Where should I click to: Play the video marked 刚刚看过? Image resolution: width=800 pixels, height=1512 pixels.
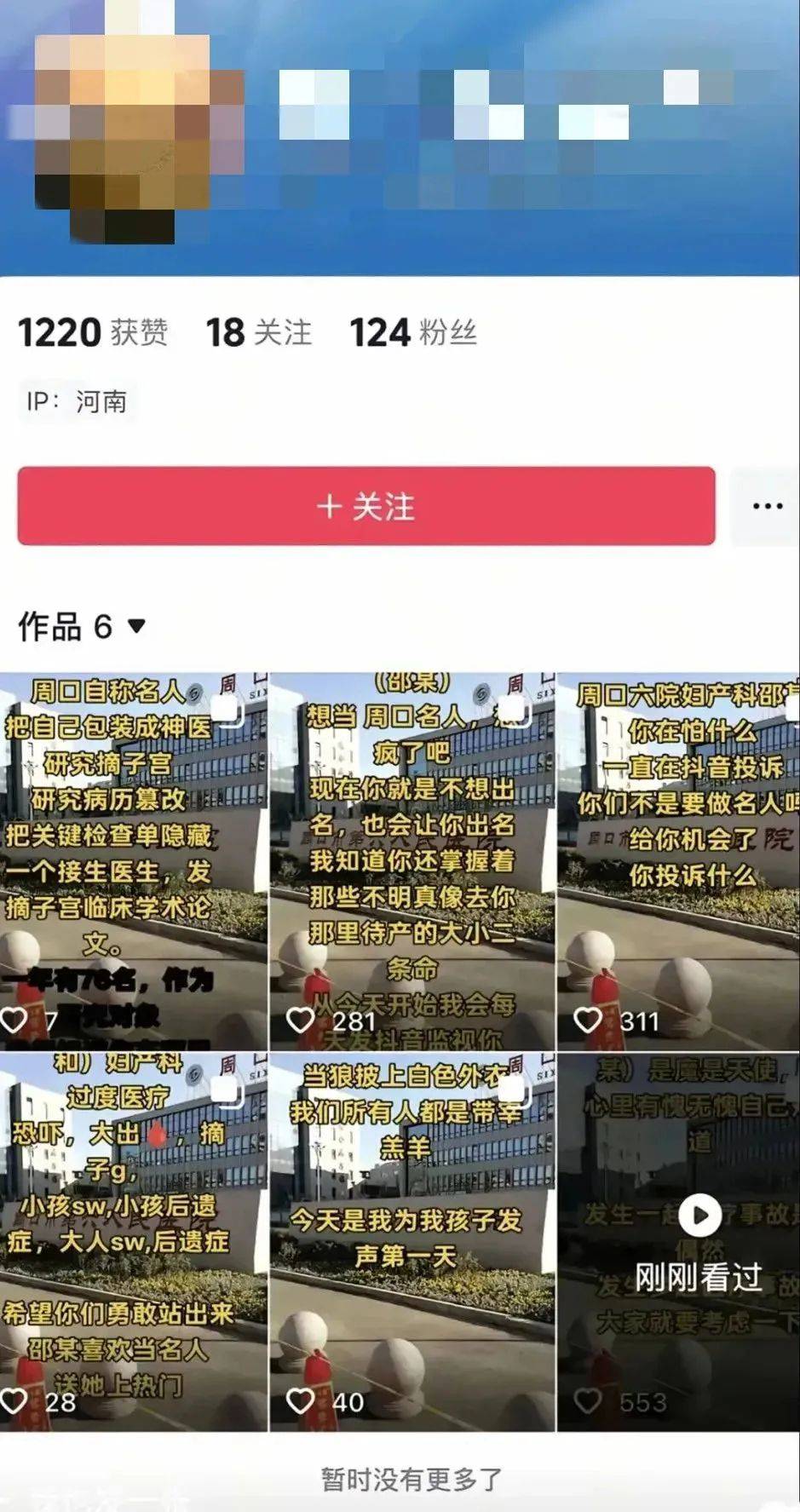(699, 1216)
